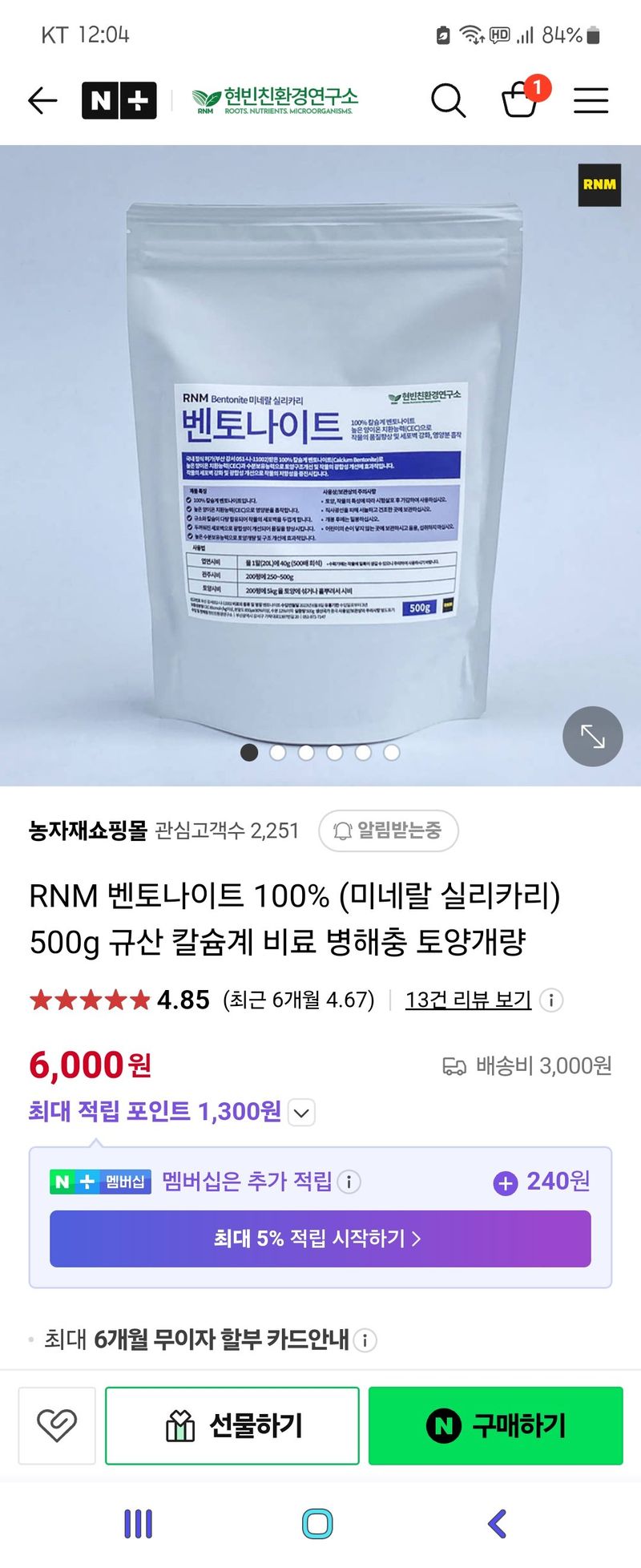Tap 최대 5% 적립 시작하기 button
Screen dimensions: 641x1568
click(x=320, y=1239)
